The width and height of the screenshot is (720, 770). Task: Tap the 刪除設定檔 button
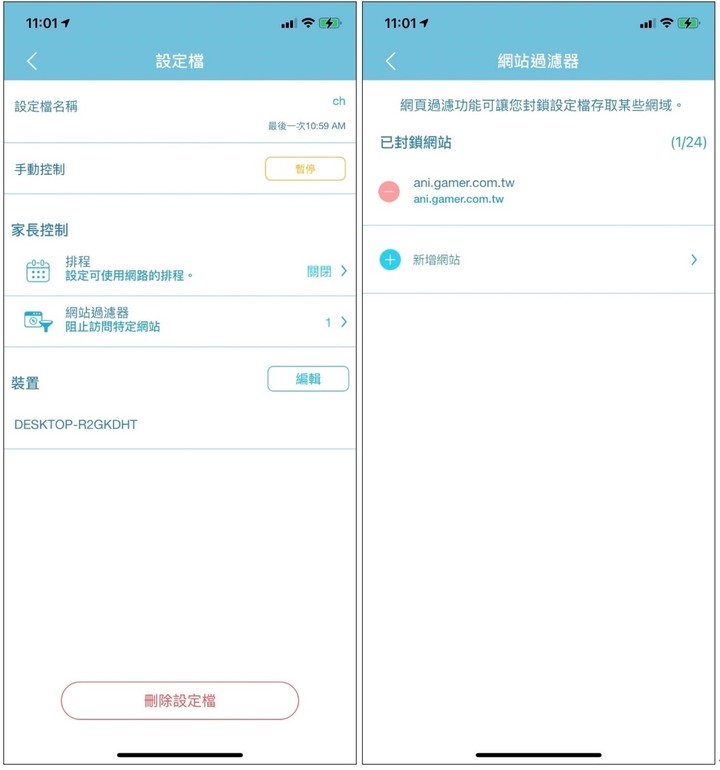(180, 701)
